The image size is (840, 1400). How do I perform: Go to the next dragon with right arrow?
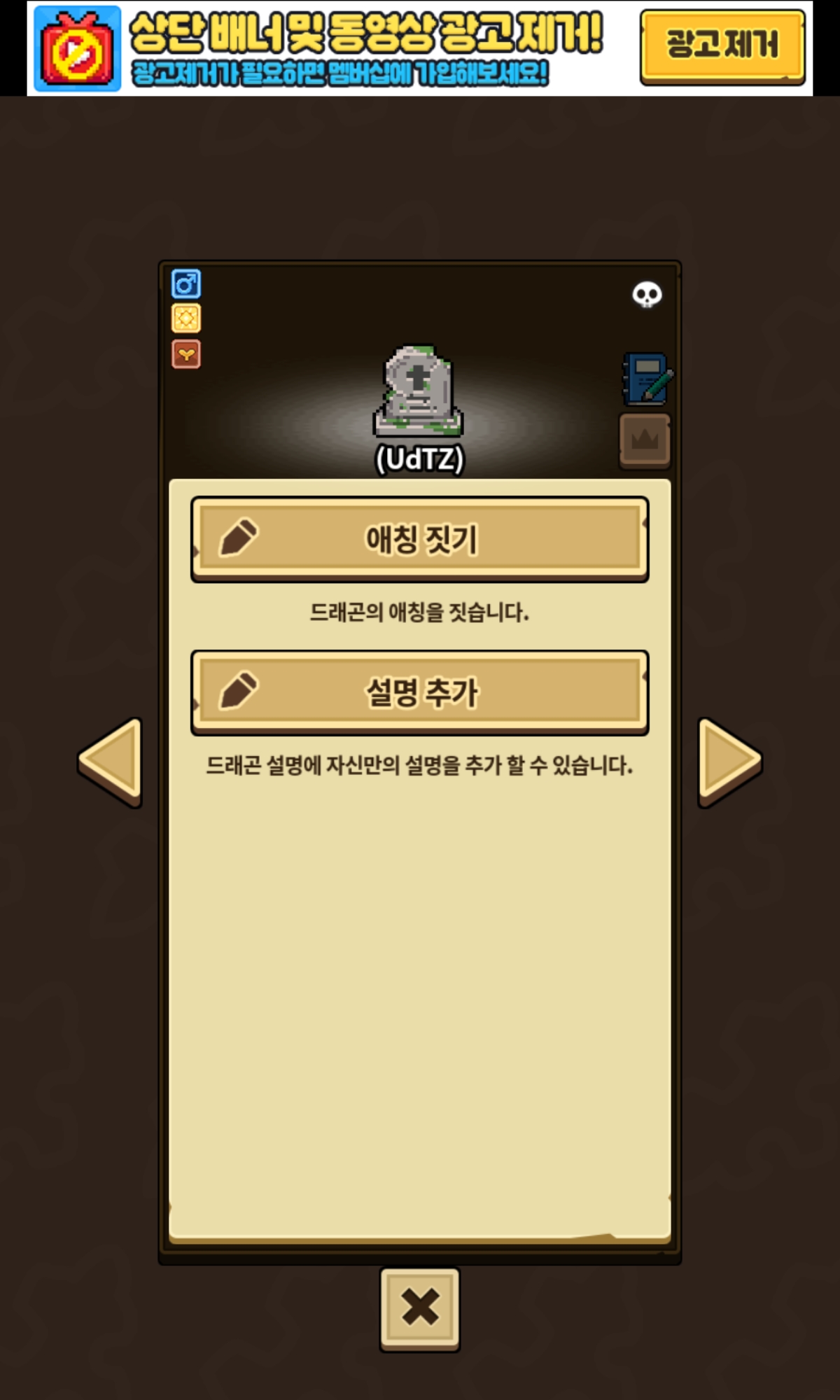pyautogui.click(x=728, y=762)
